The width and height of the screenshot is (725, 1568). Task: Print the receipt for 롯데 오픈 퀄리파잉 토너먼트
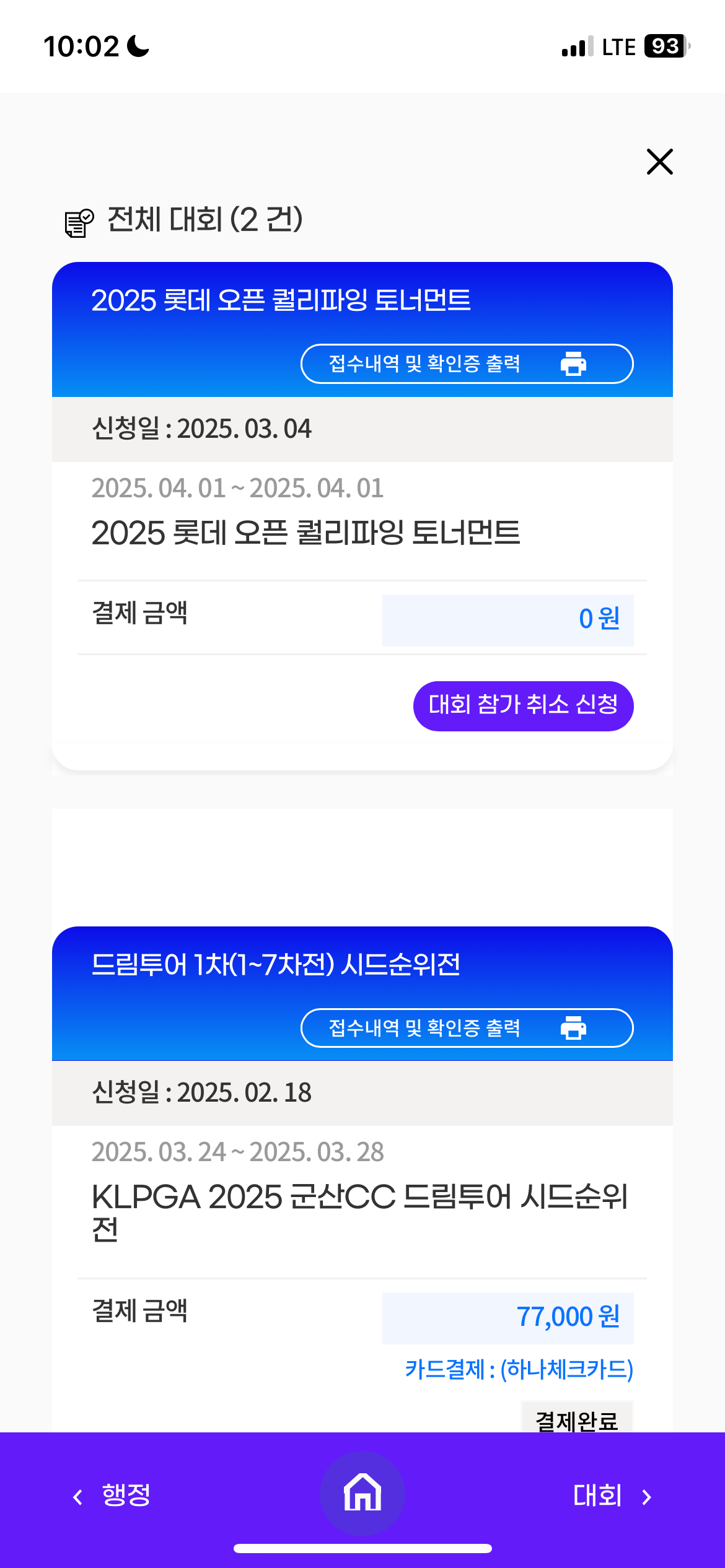coord(467,364)
